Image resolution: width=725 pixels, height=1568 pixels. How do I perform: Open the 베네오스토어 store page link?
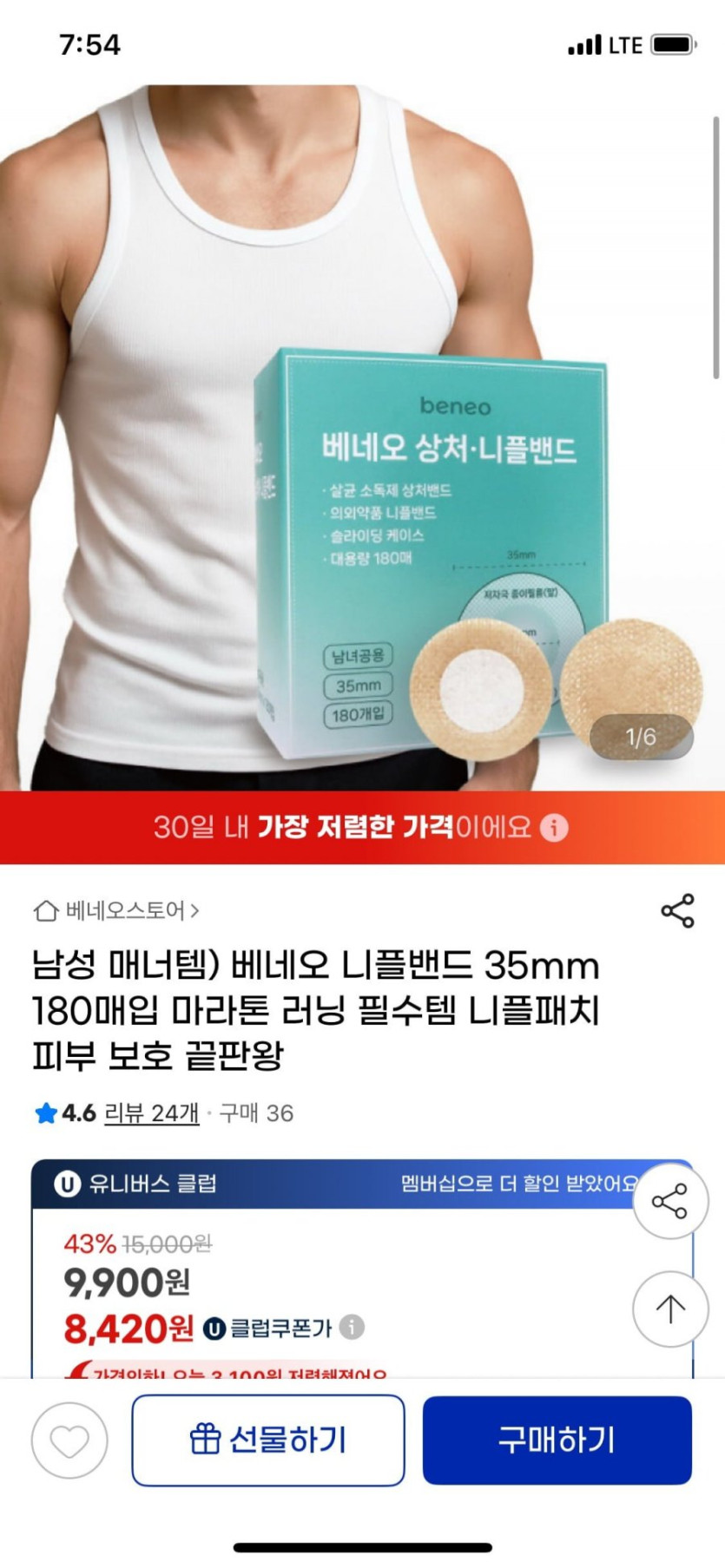click(x=116, y=910)
